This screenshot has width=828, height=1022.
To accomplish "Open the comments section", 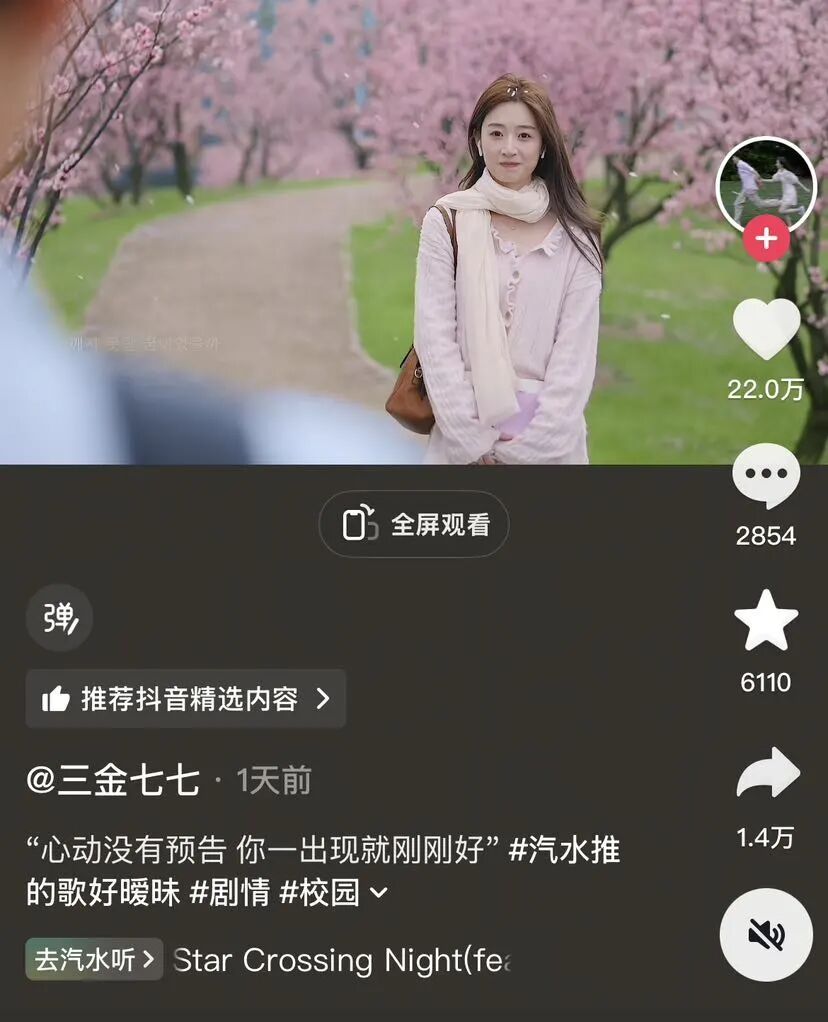I will [x=766, y=477].
